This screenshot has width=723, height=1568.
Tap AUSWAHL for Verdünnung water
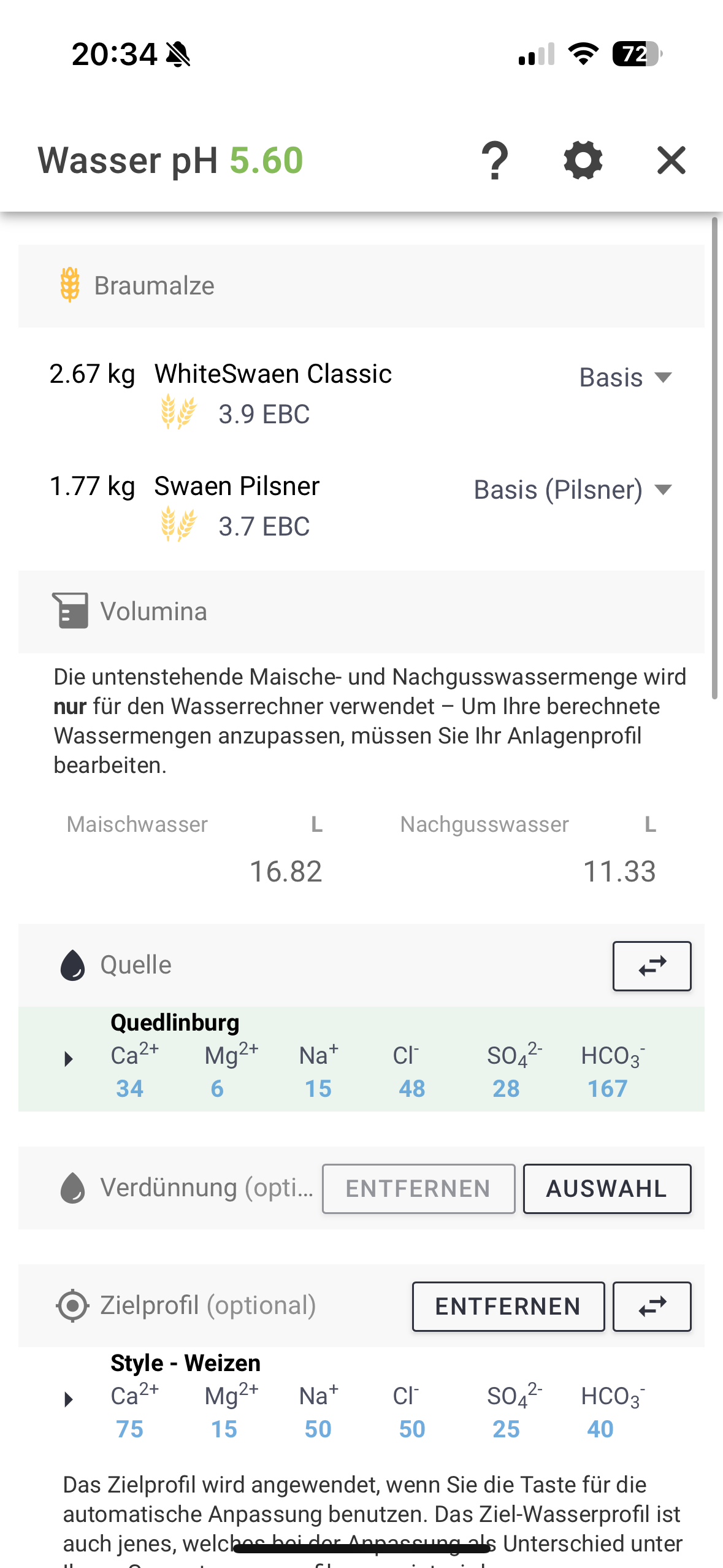(606, 1189)
